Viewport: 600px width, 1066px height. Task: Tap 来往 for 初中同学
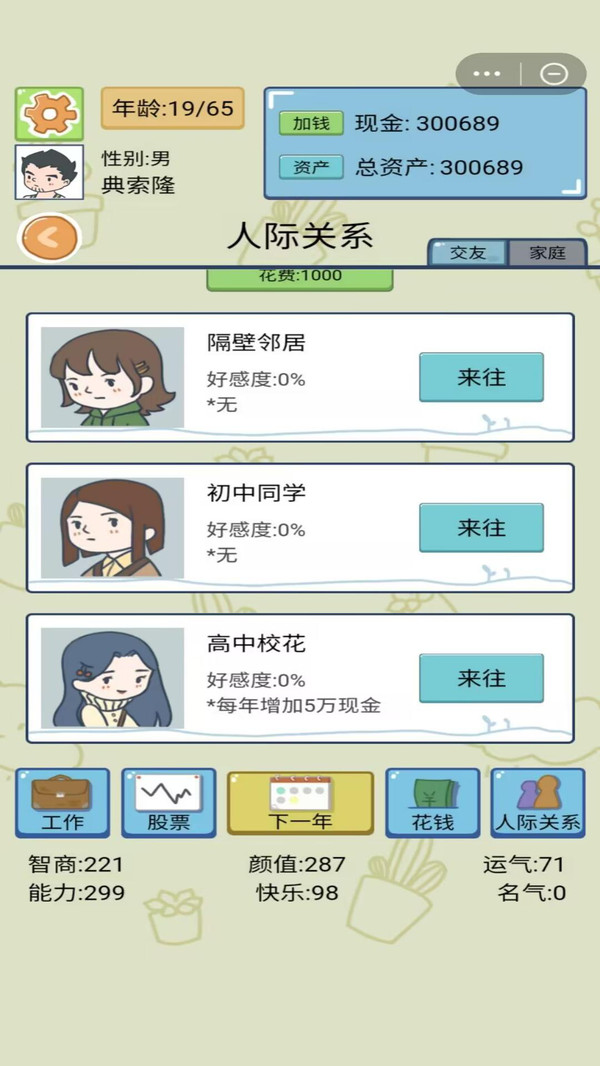coord(481,528)
